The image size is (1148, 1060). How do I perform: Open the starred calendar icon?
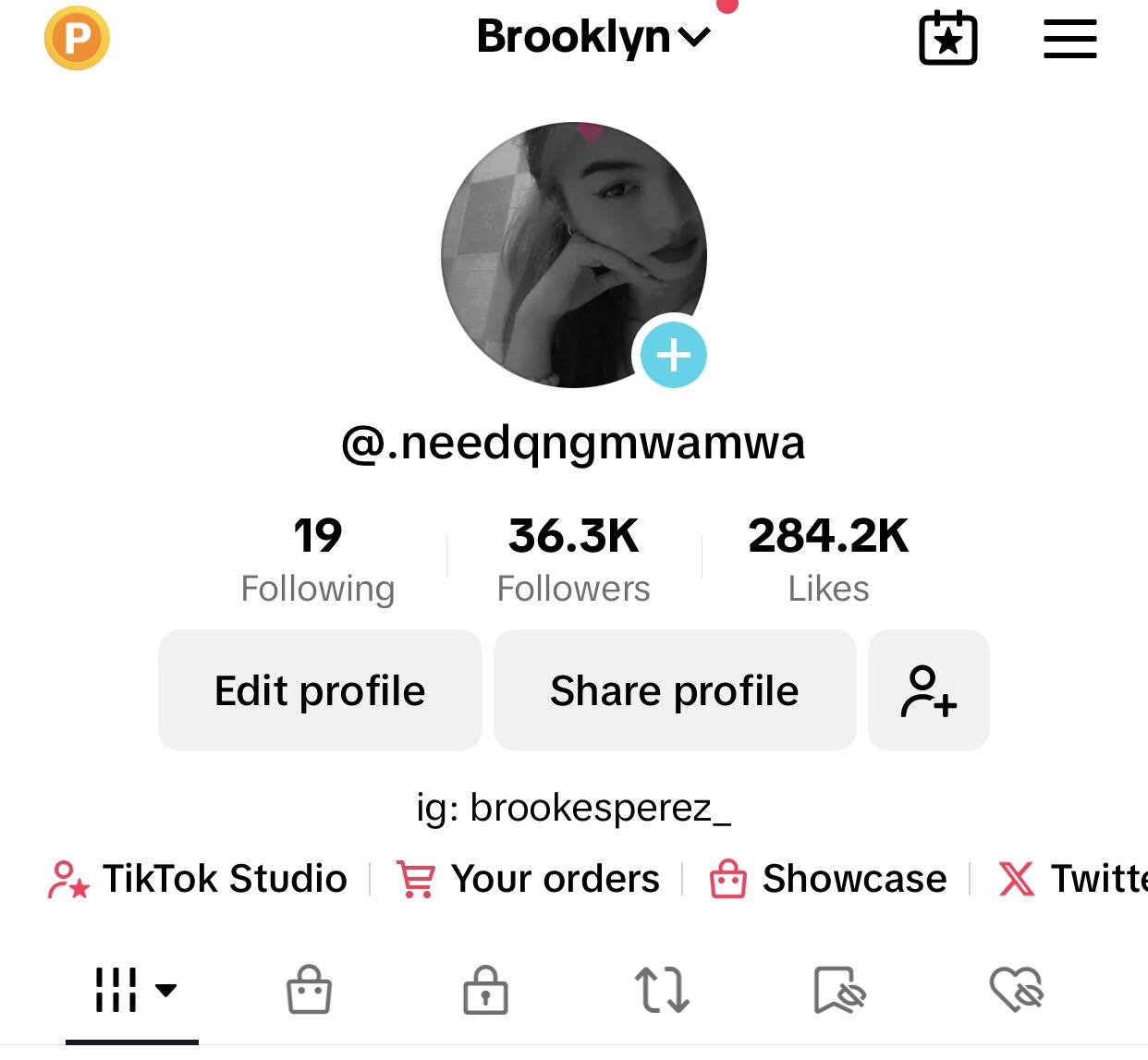point(947,39)
